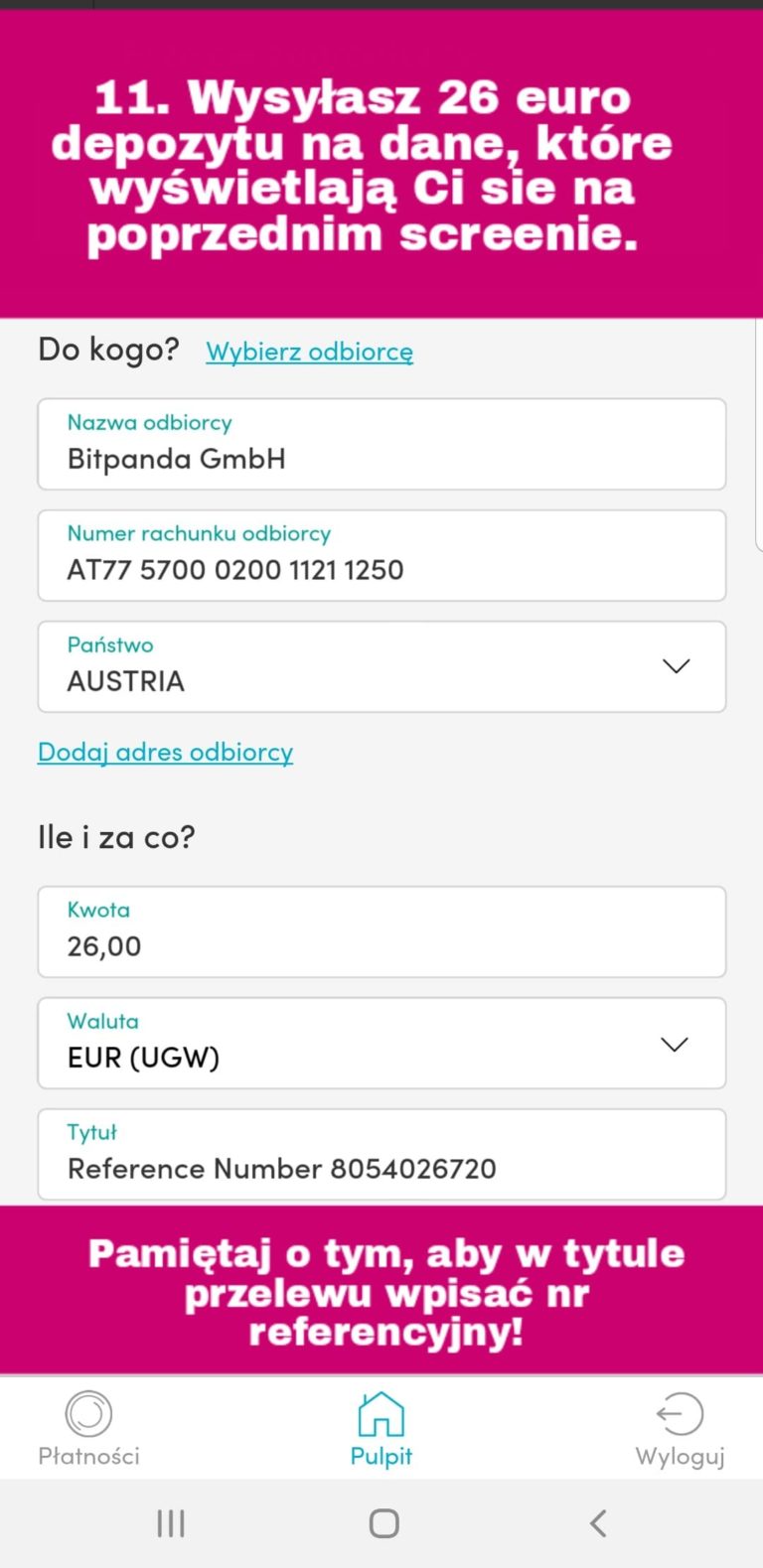Tap the house outline icon above Pulpit
Viewport: 763px width, 1568px height.
[x=381, y=1410]
